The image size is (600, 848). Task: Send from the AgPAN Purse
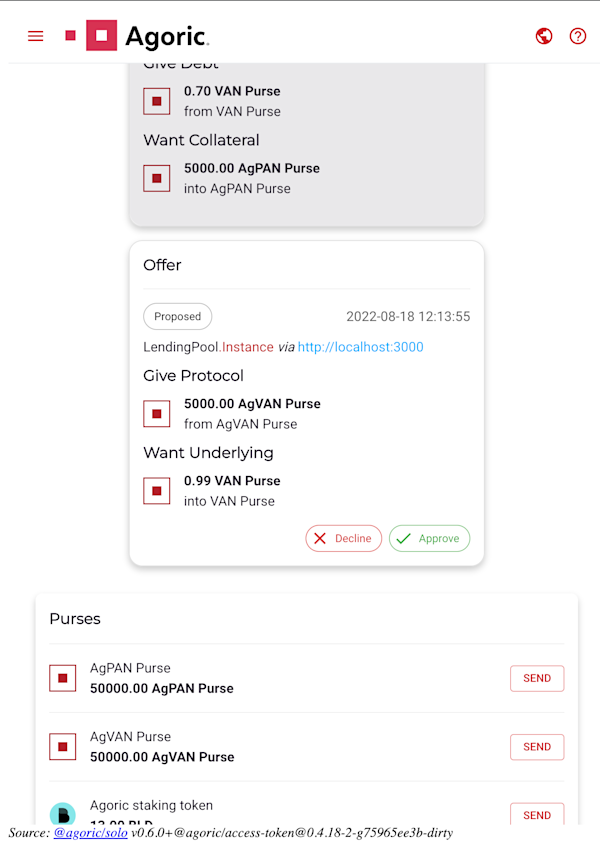(x=537, y=678)
